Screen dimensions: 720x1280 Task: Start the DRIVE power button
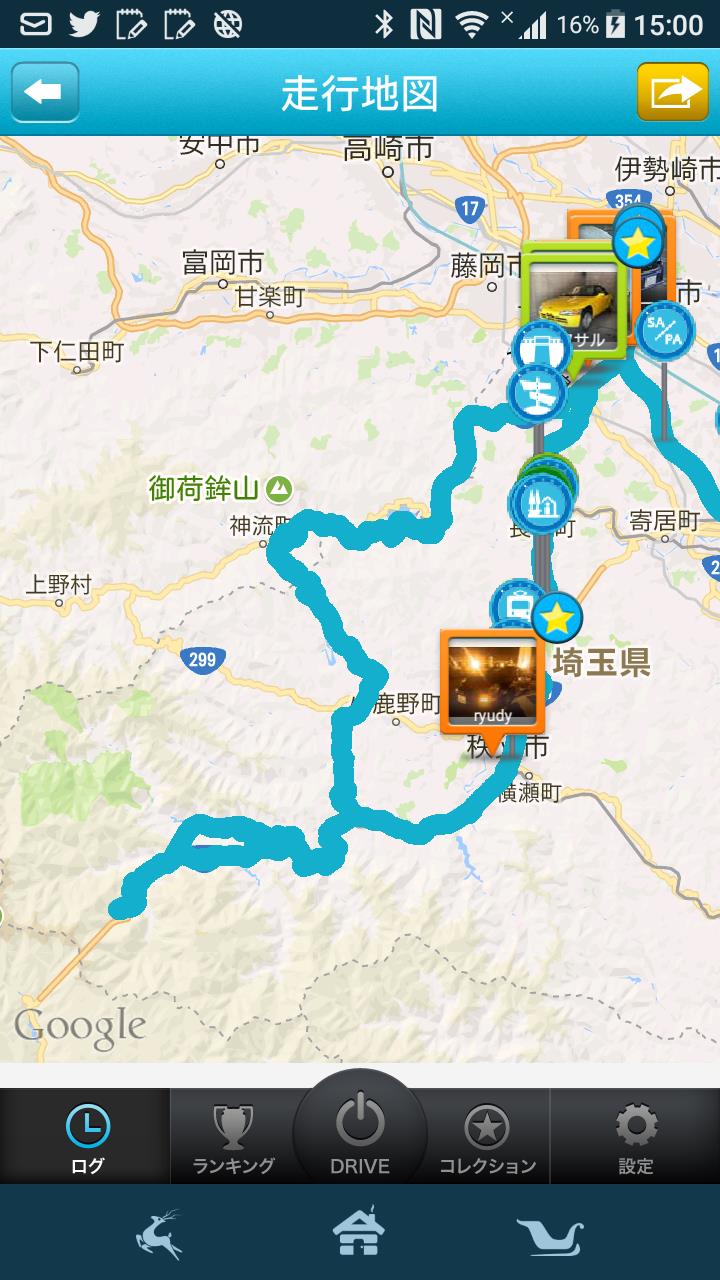click(x=360, y=1132)
